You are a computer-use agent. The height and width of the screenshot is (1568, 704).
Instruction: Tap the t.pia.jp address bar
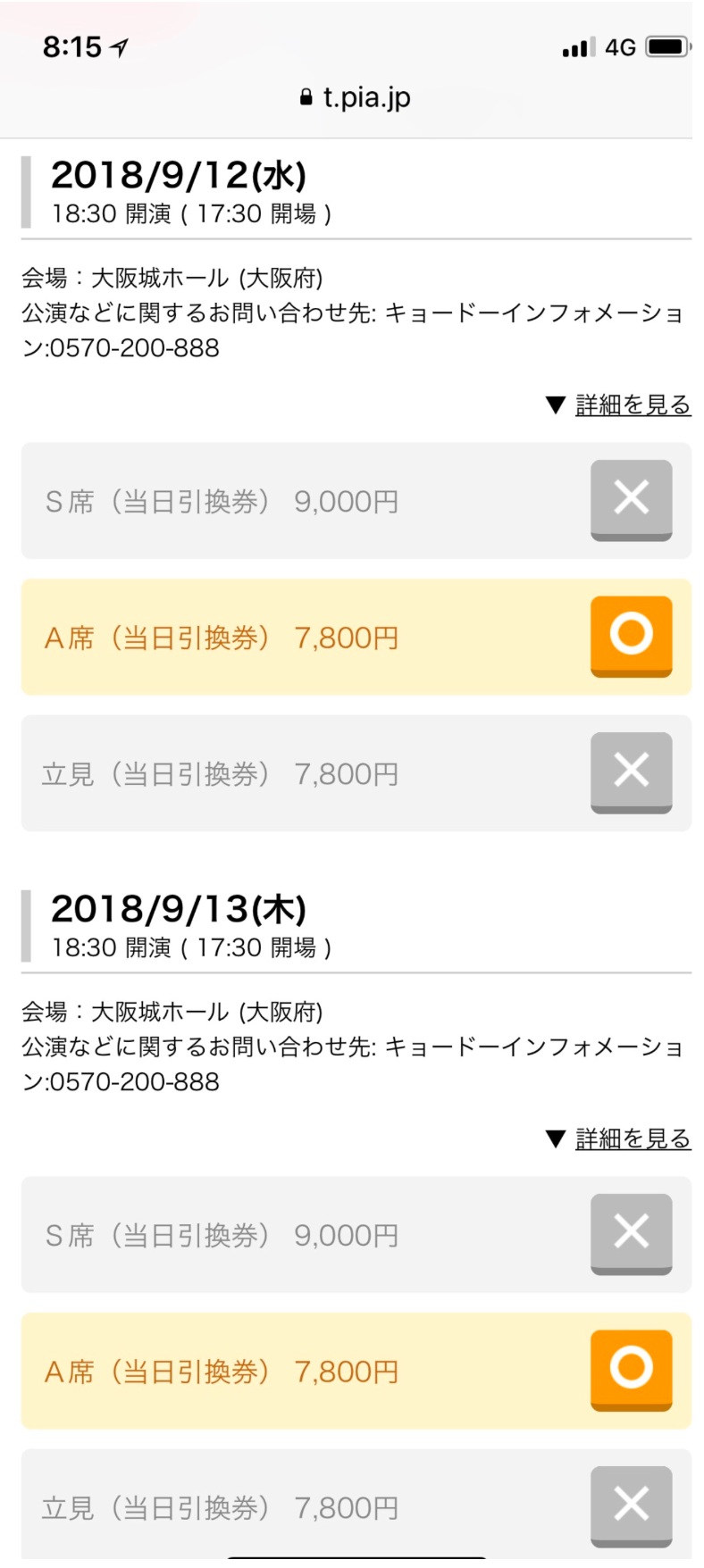point(355,96)
